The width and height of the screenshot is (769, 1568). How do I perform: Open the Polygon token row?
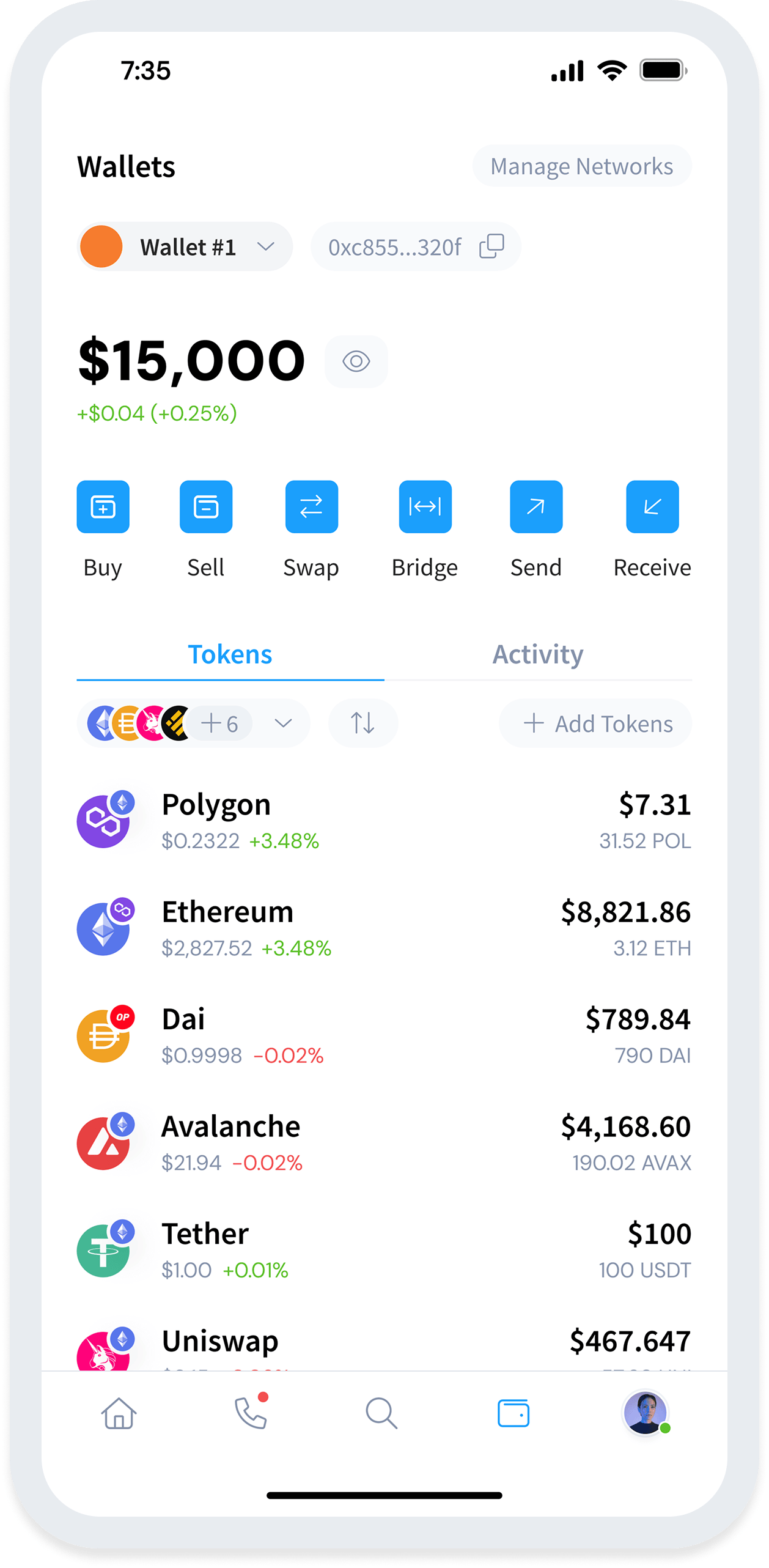click(x=384, y=821)
